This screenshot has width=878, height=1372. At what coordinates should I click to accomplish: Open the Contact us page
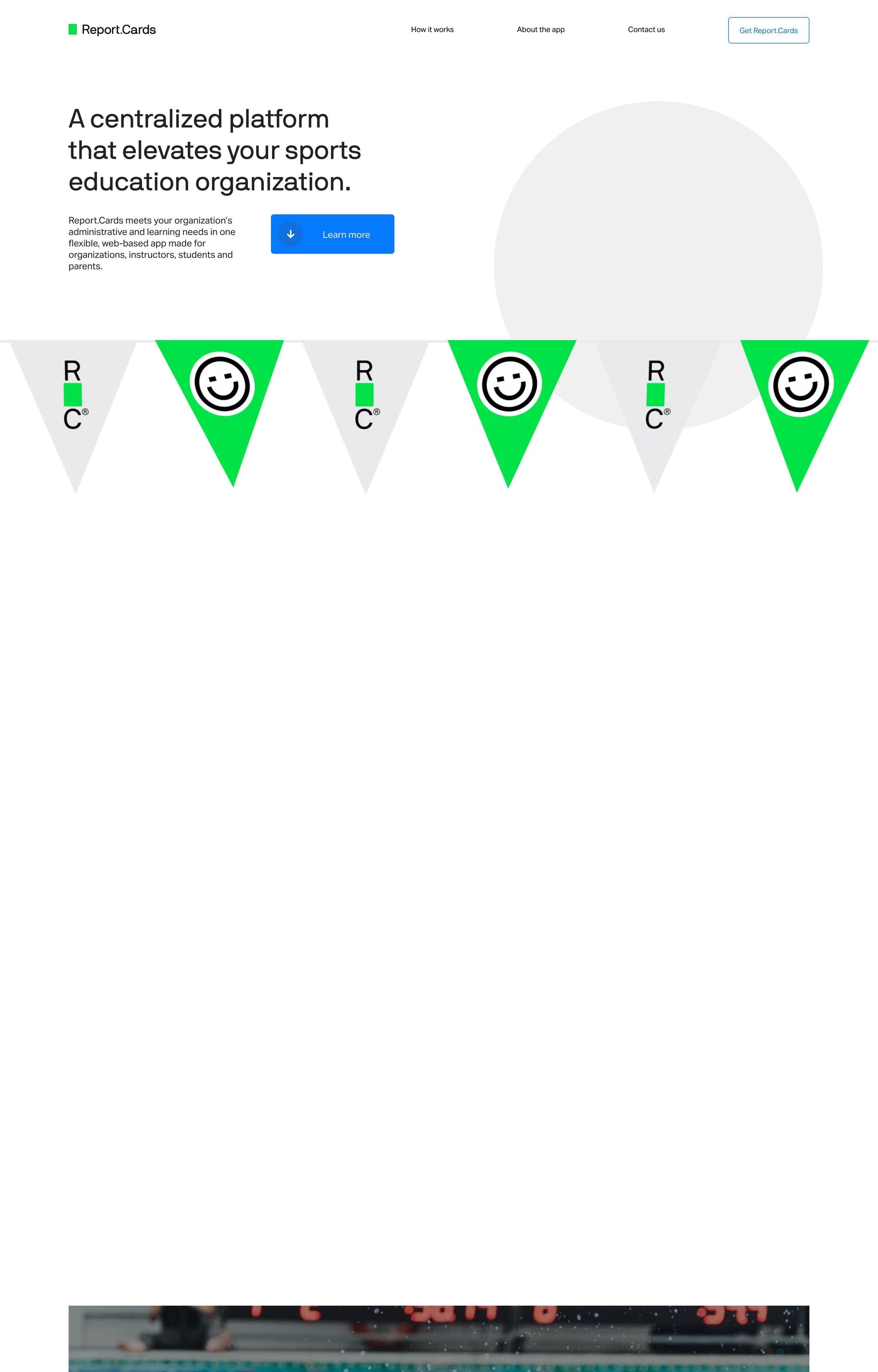646,30
